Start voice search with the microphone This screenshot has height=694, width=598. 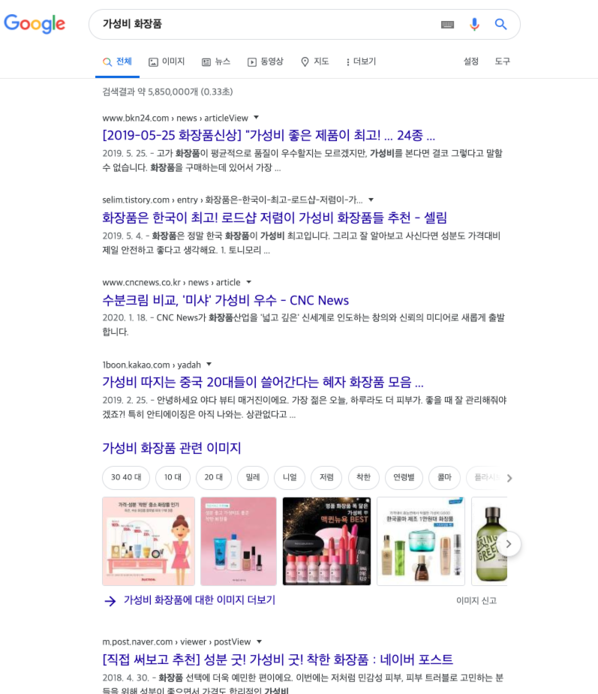474,24
